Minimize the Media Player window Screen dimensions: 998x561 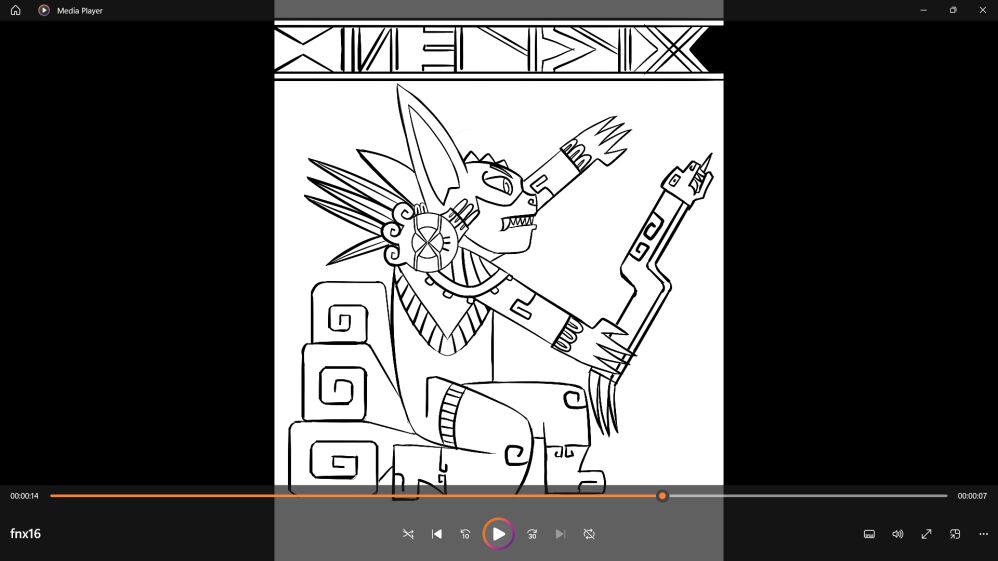point(923,10)
